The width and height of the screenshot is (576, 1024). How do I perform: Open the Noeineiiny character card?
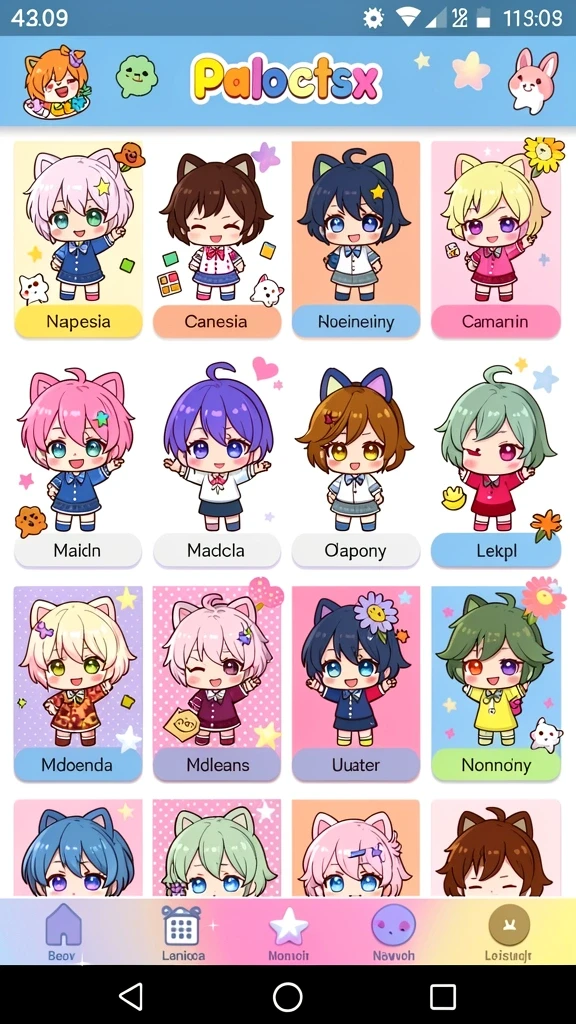coord(356,240)
